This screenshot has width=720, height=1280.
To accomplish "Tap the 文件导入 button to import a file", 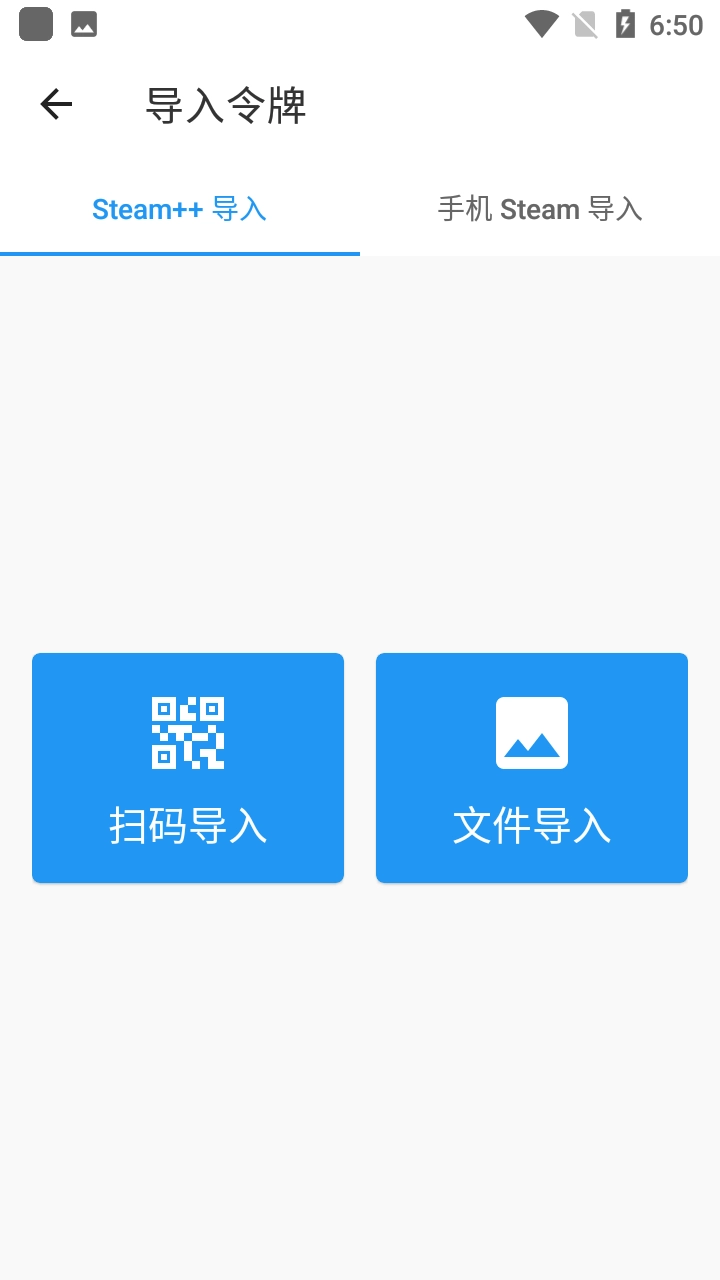I will point(531,768).
